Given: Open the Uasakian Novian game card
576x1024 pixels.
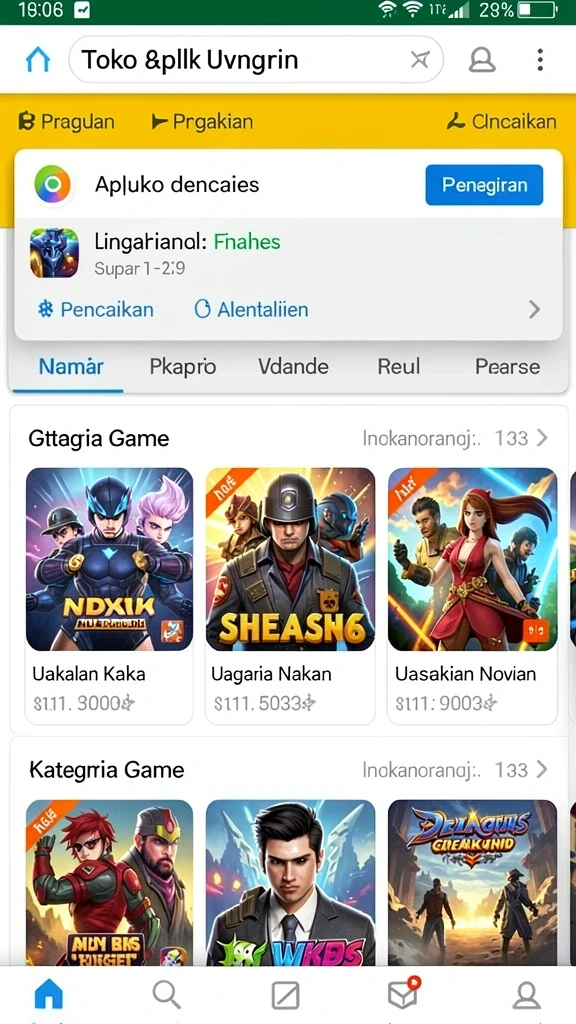Looking at the screenshot, I should [x=472, y=596].
